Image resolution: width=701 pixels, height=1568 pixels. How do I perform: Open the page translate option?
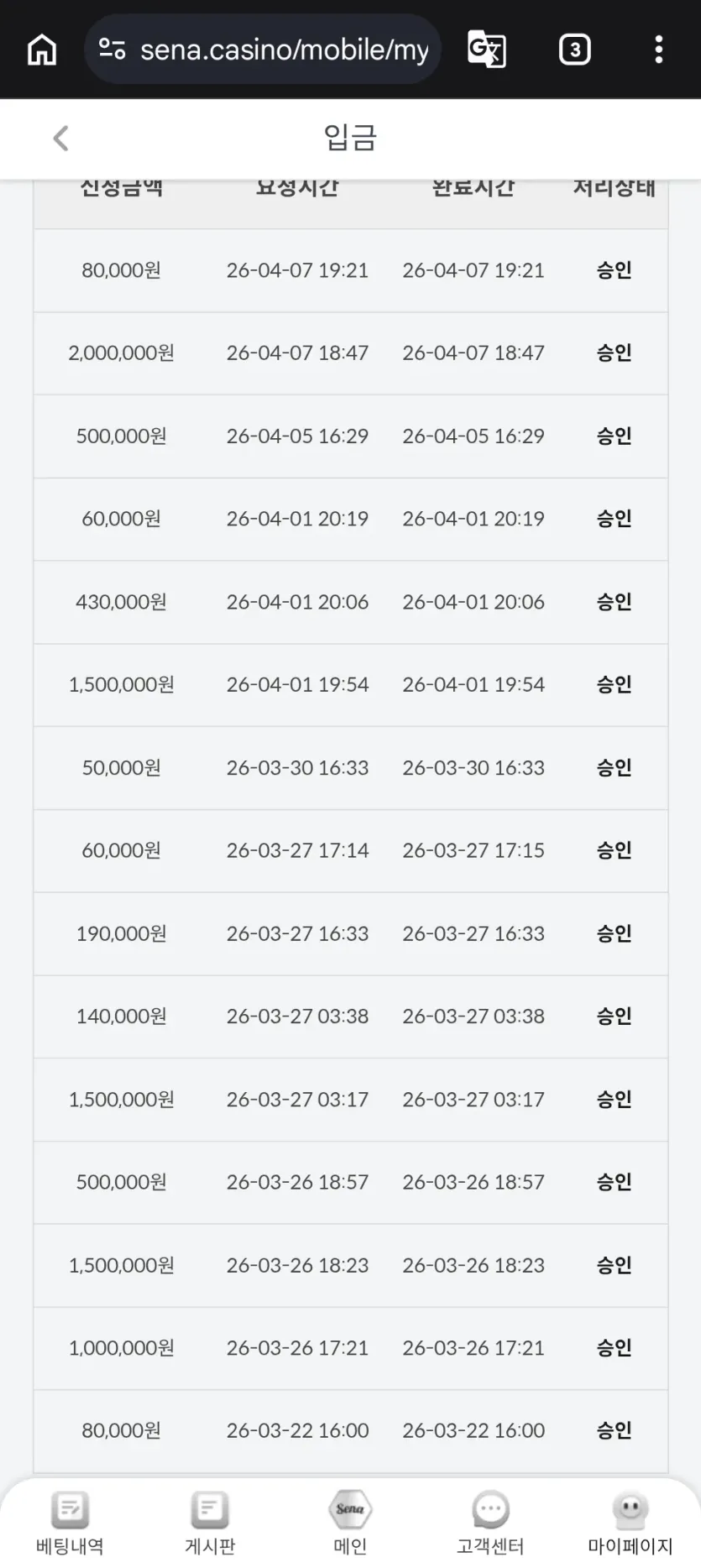[487, 50]
